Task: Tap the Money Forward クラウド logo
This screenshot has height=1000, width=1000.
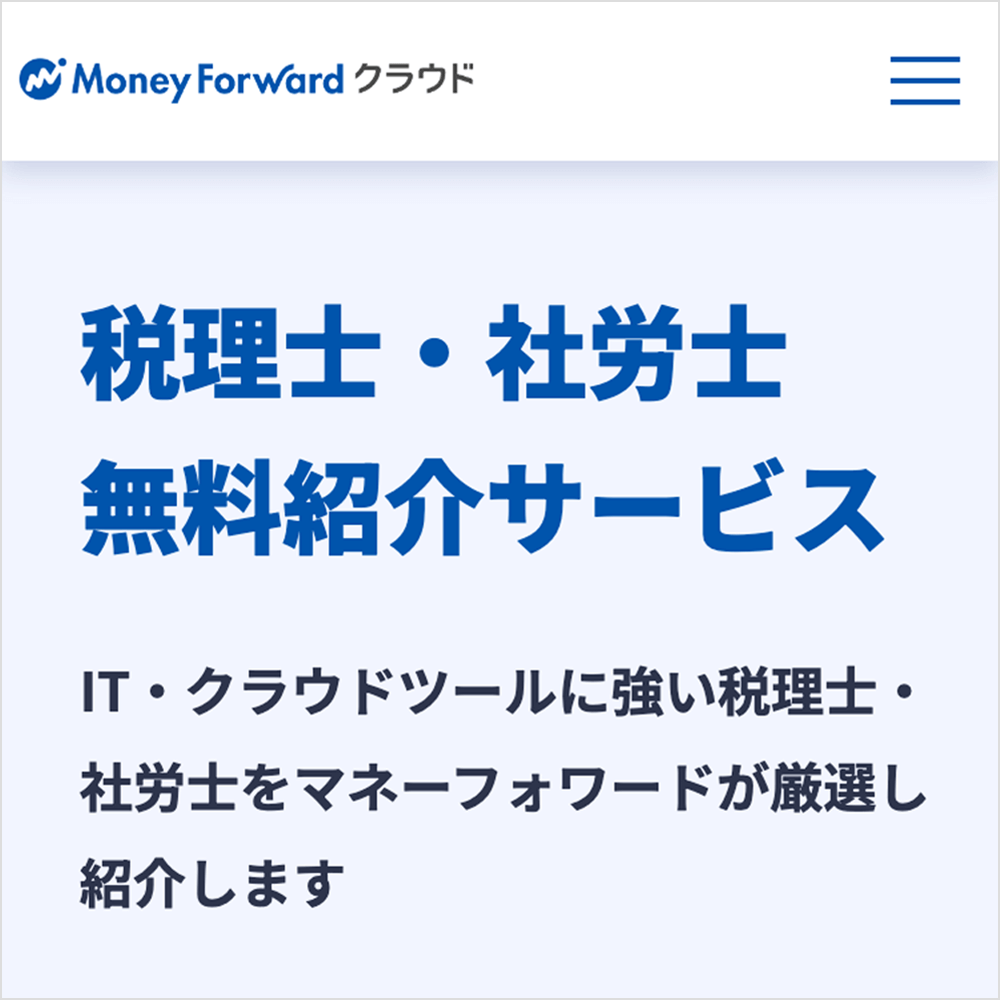Action: pos(246,79)
